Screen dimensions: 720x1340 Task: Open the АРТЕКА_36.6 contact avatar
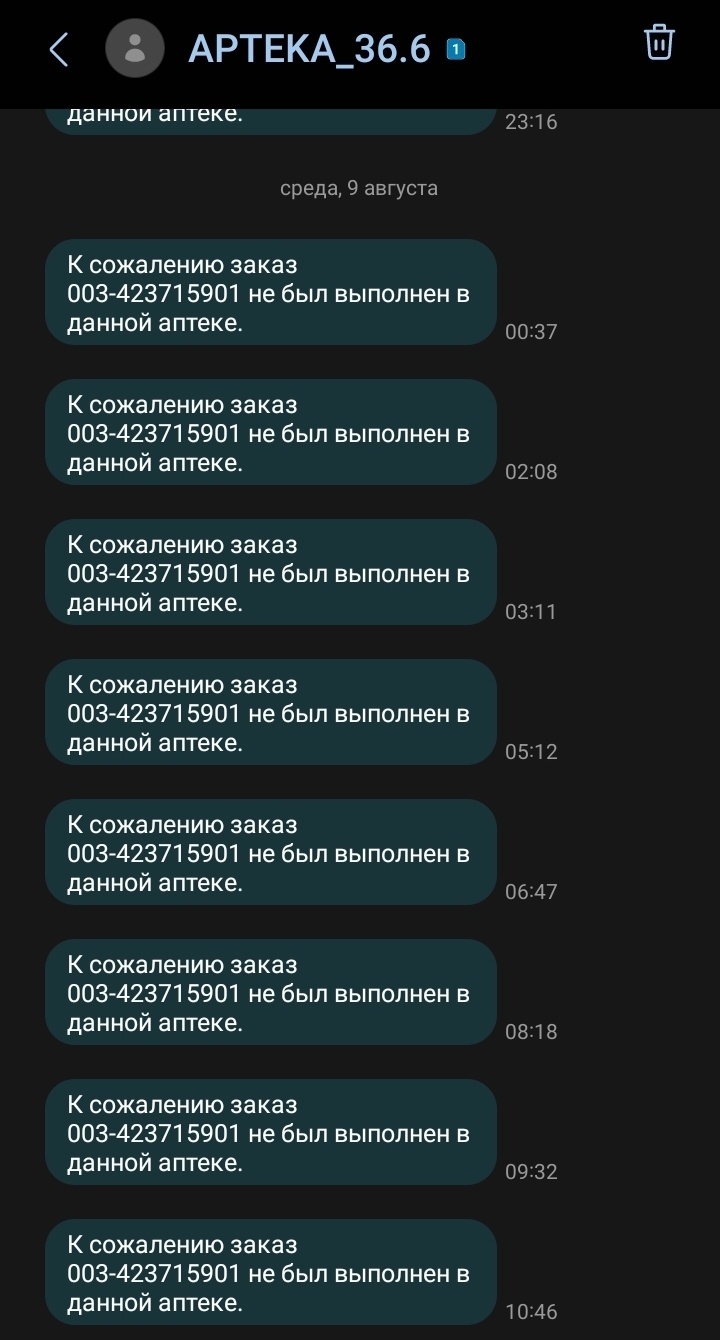pyautogui.click(x=135, y=48)
